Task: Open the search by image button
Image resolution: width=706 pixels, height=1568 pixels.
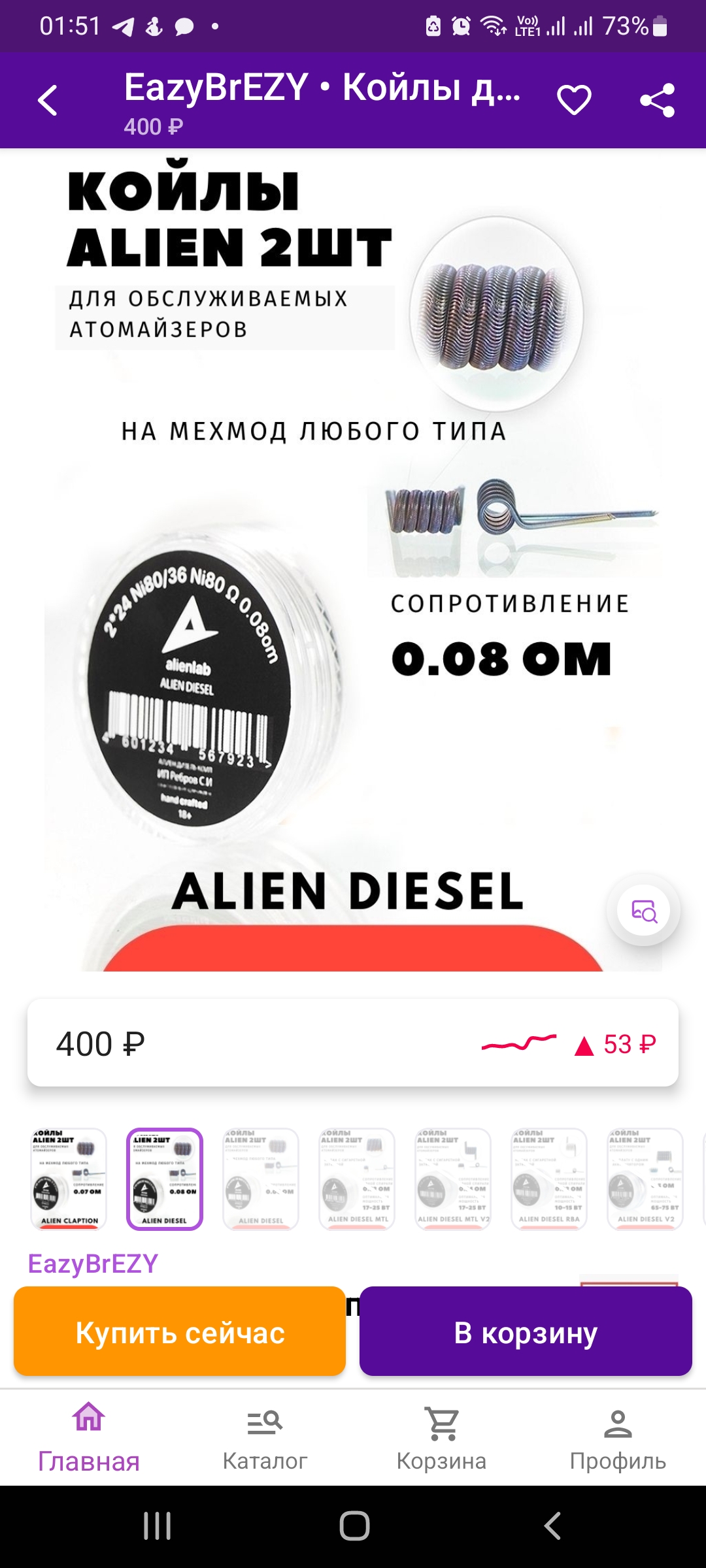Action: (644, 910)
